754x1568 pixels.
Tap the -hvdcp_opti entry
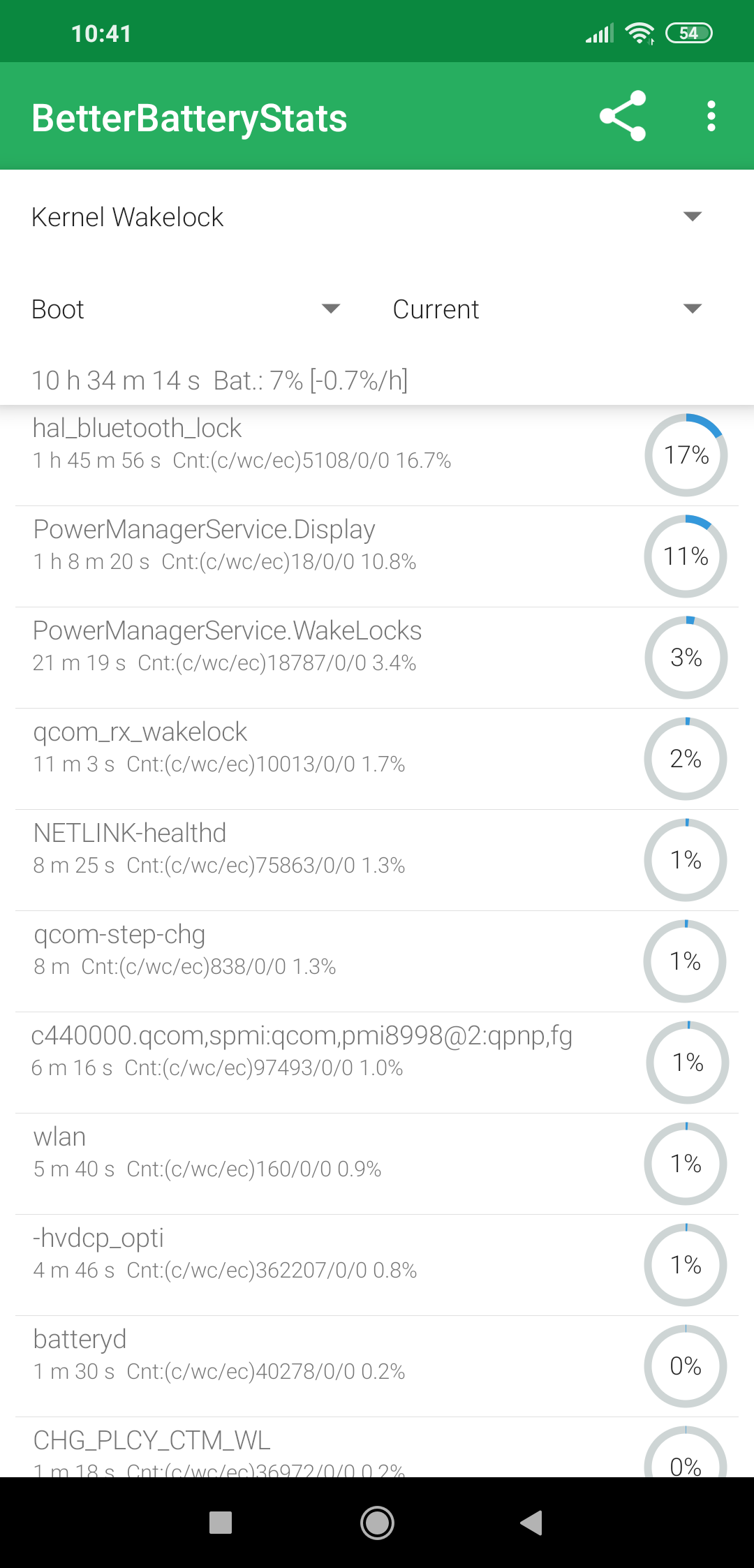pyautogui.click(x=377, y=1265)
